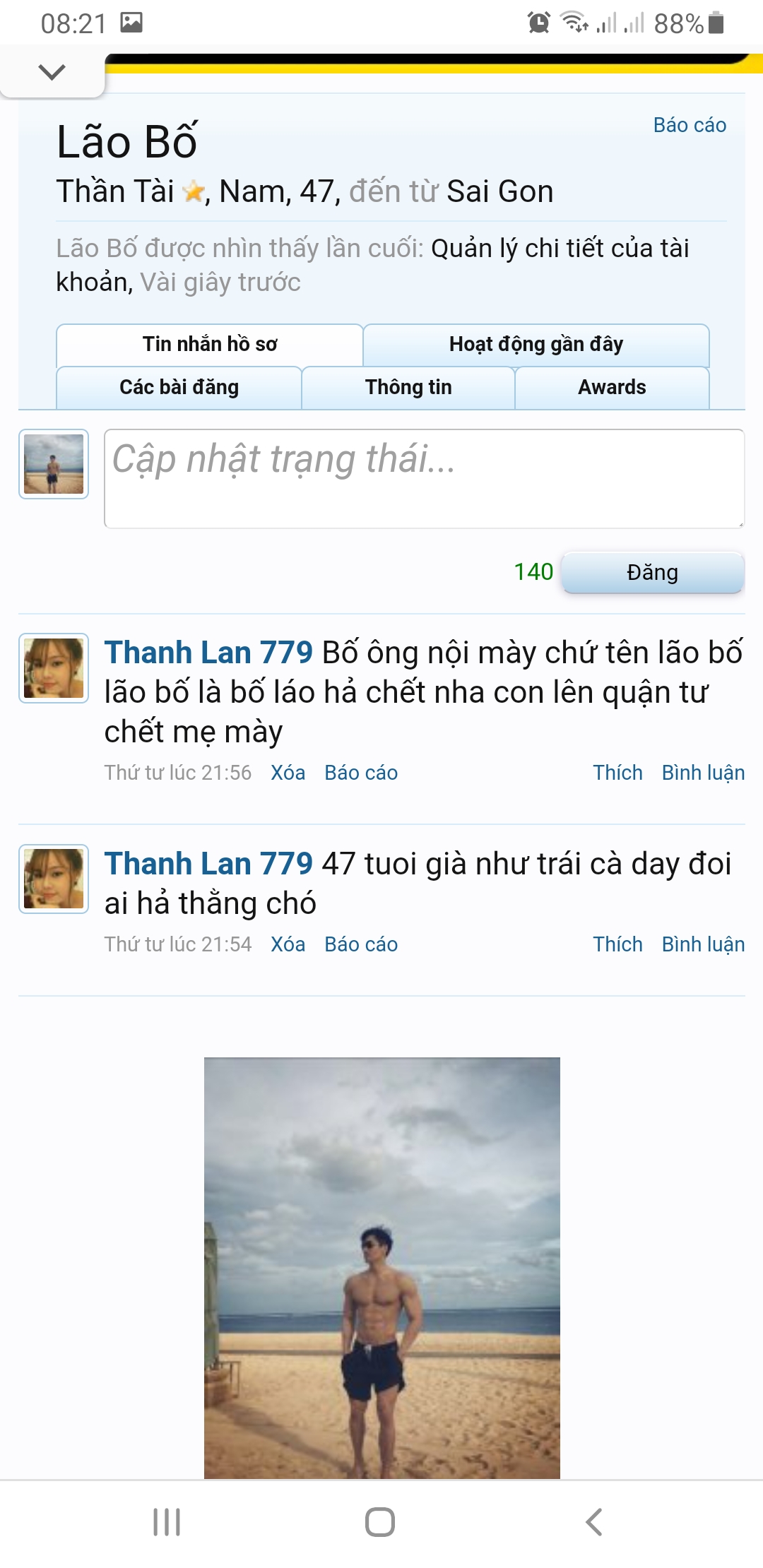Image resolution: width=763 pixels, height=1568 pixels.
Task: Comment on the 21:54 message
Action: point(703,944)
